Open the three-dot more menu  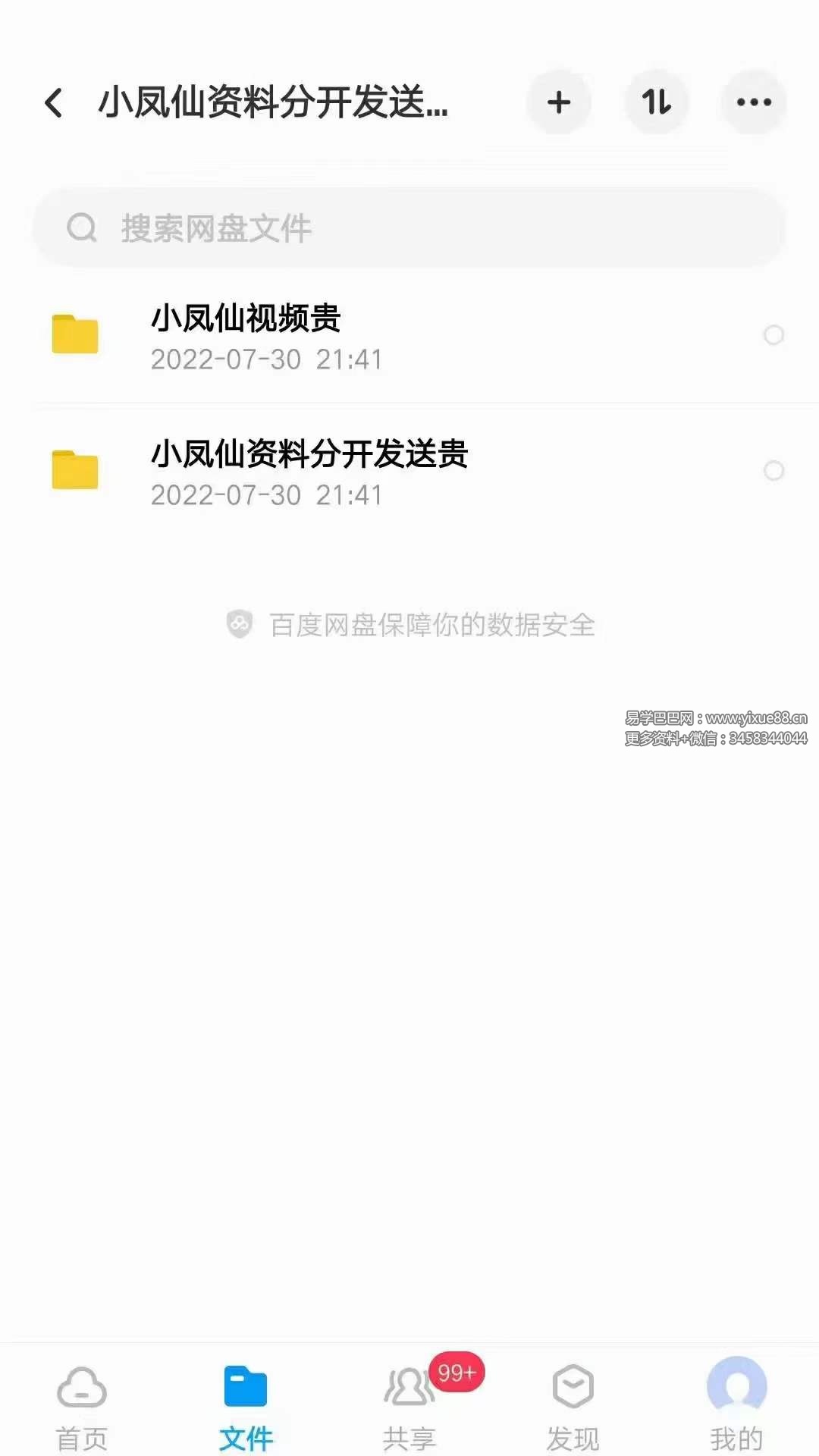tap(754, 102)
